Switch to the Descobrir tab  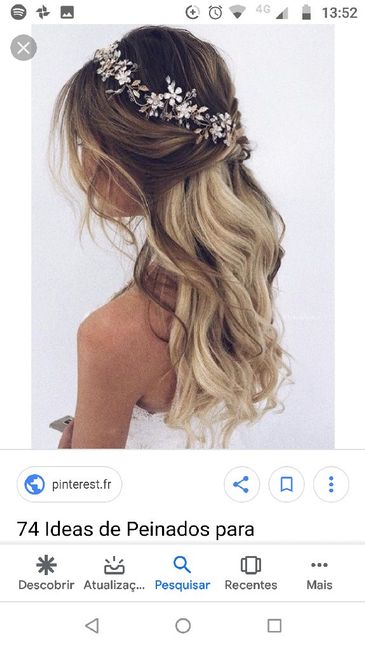tap(46, 573)
